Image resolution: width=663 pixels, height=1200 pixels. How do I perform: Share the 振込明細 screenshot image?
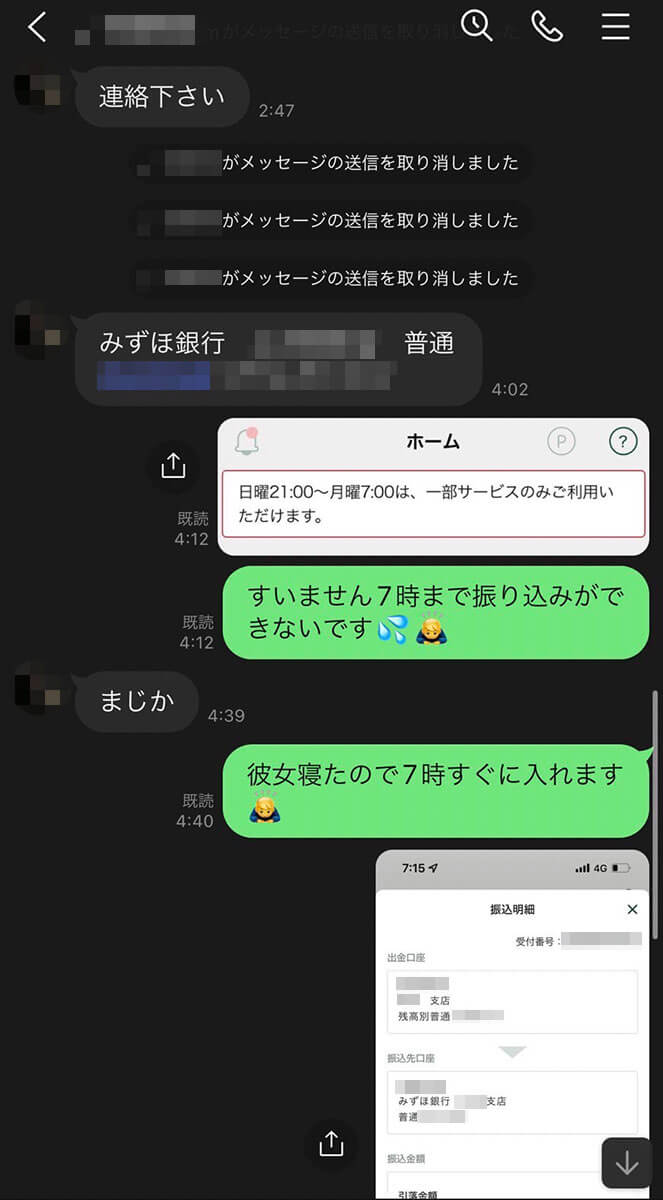(x=331, y=1144)
